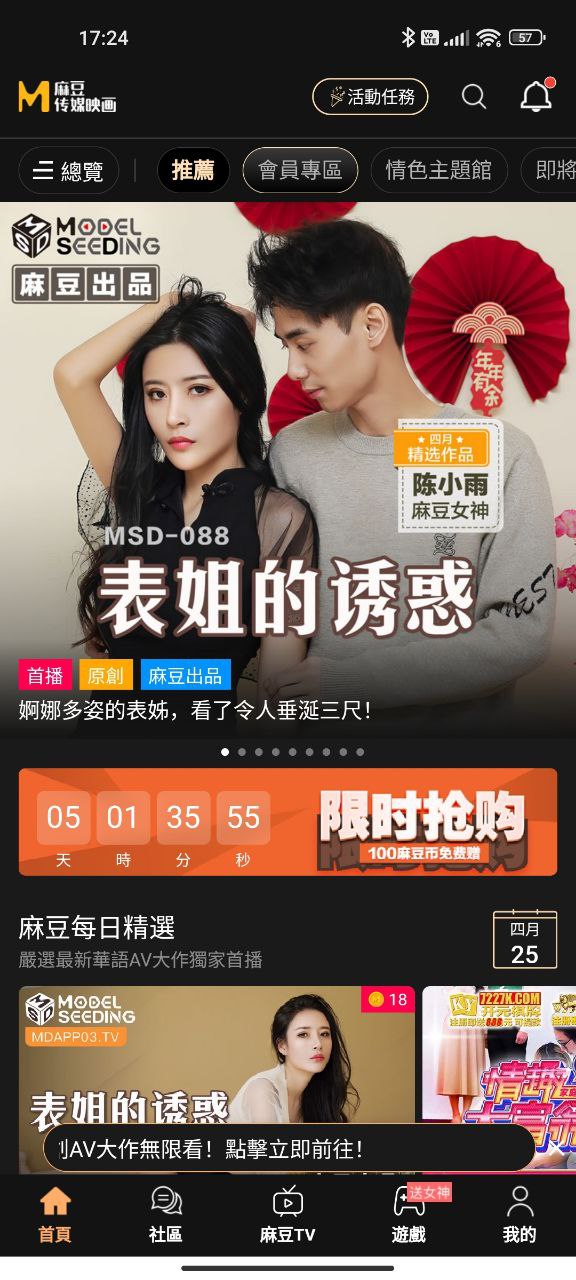Viewport: 576px width, 1280px height.
Task: Open the search icon
Action: [474, 97]
